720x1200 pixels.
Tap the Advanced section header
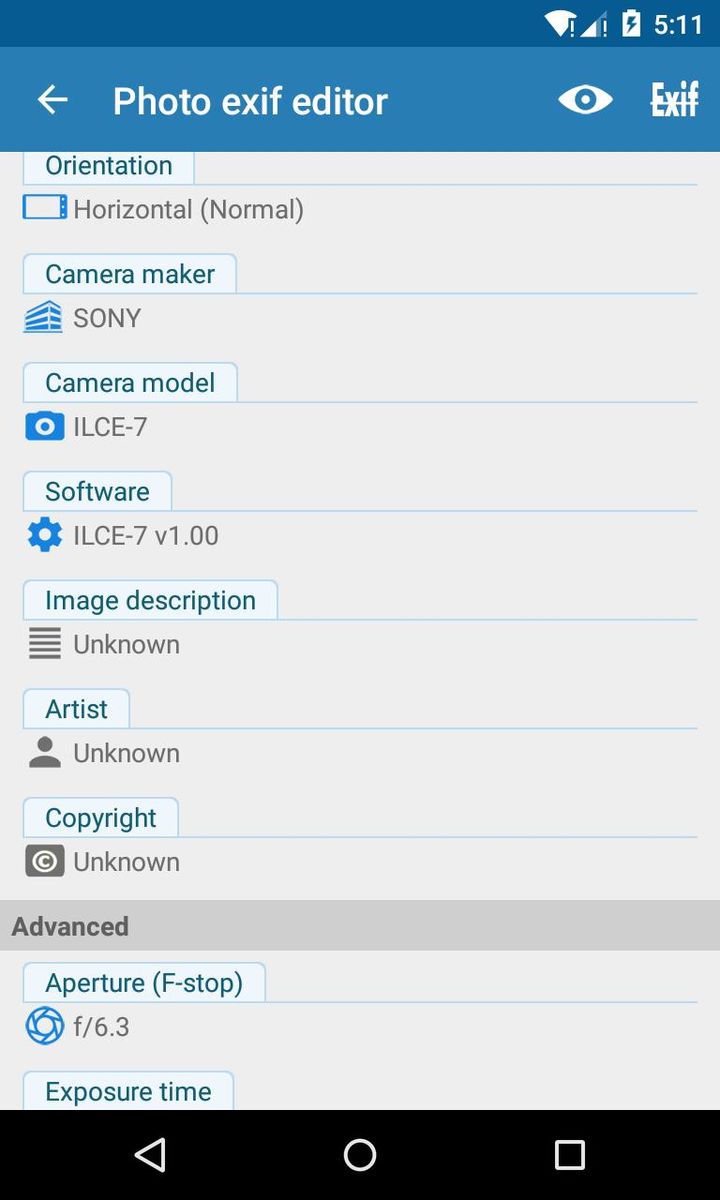coord(70,925)
